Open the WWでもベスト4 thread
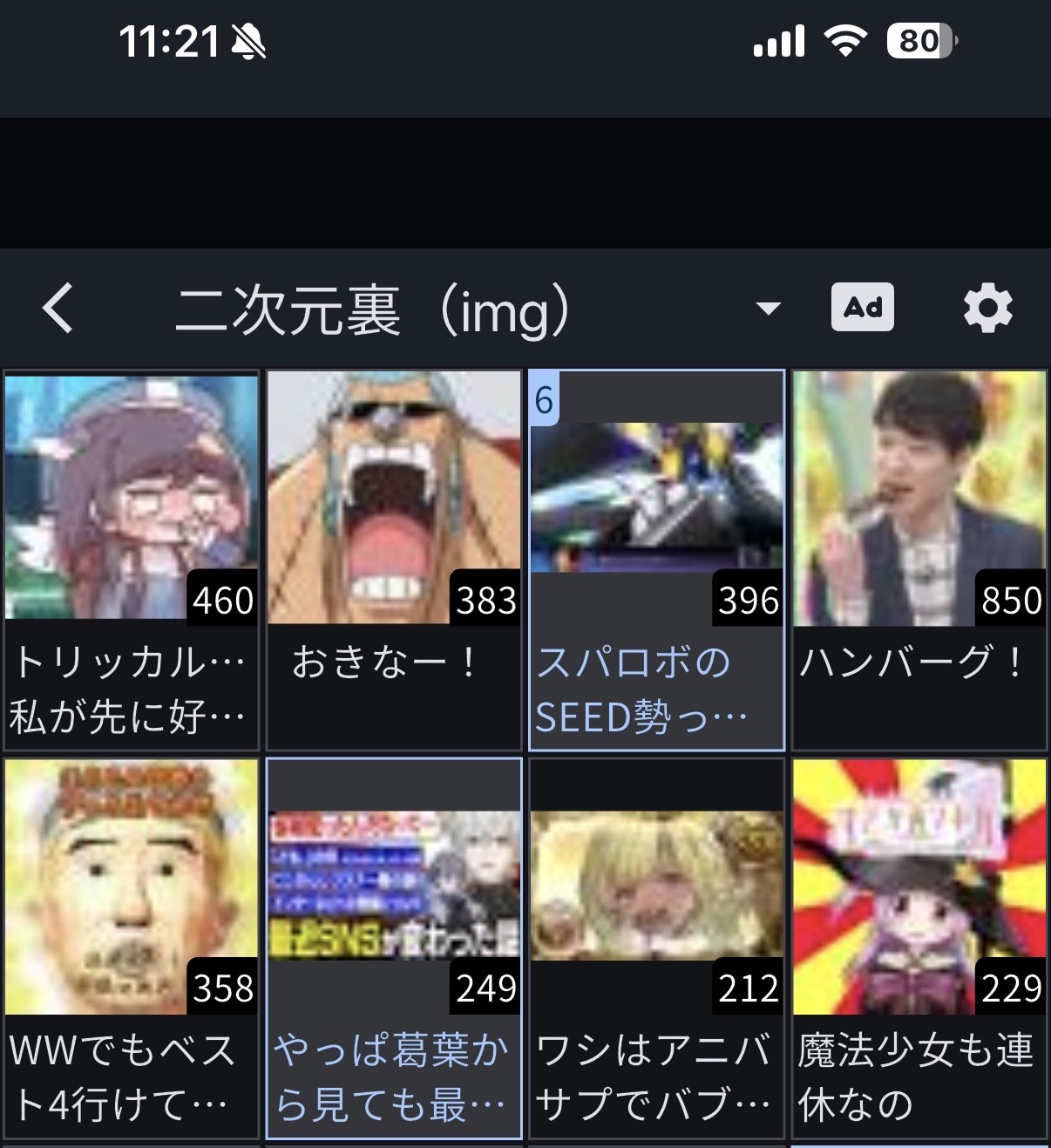 [132, 948]
